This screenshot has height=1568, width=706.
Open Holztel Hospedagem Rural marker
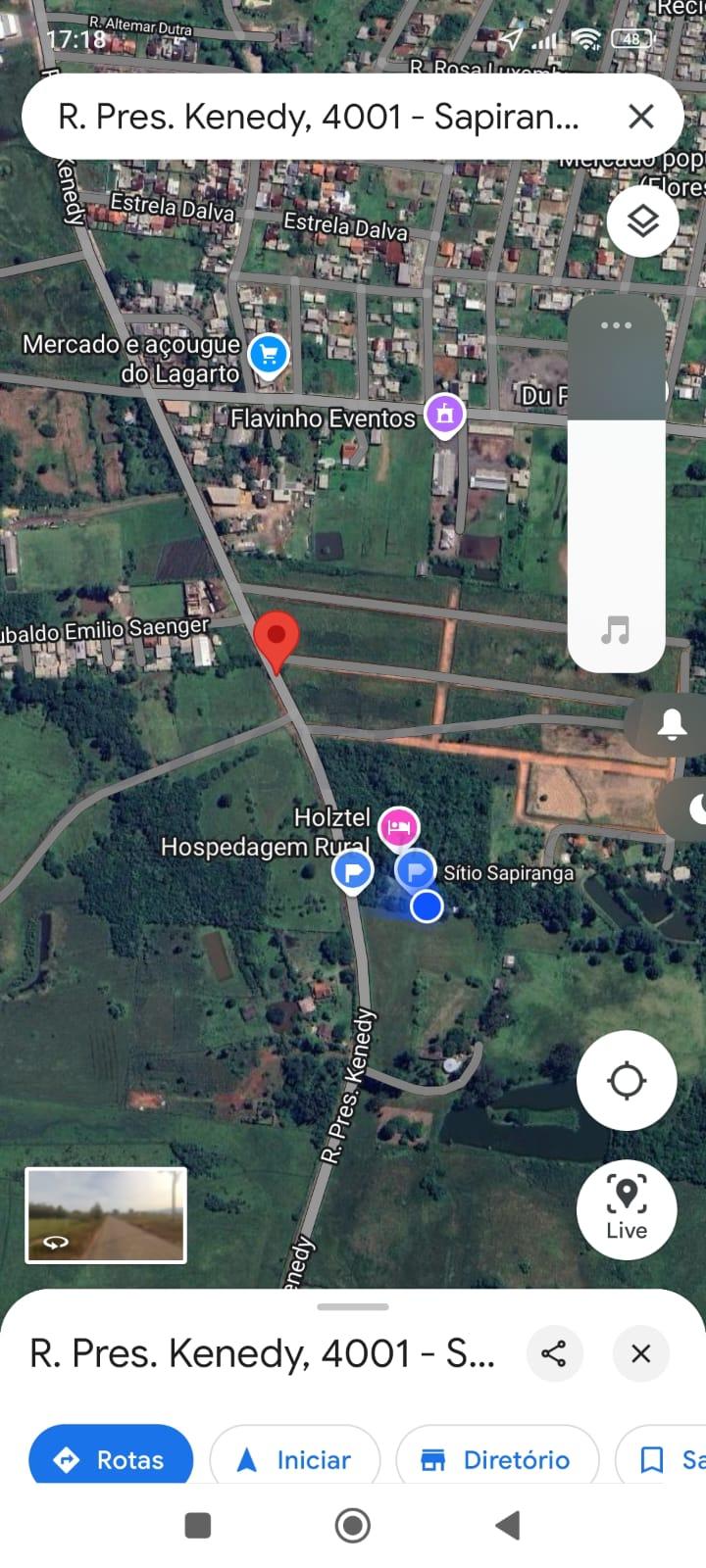398,827
